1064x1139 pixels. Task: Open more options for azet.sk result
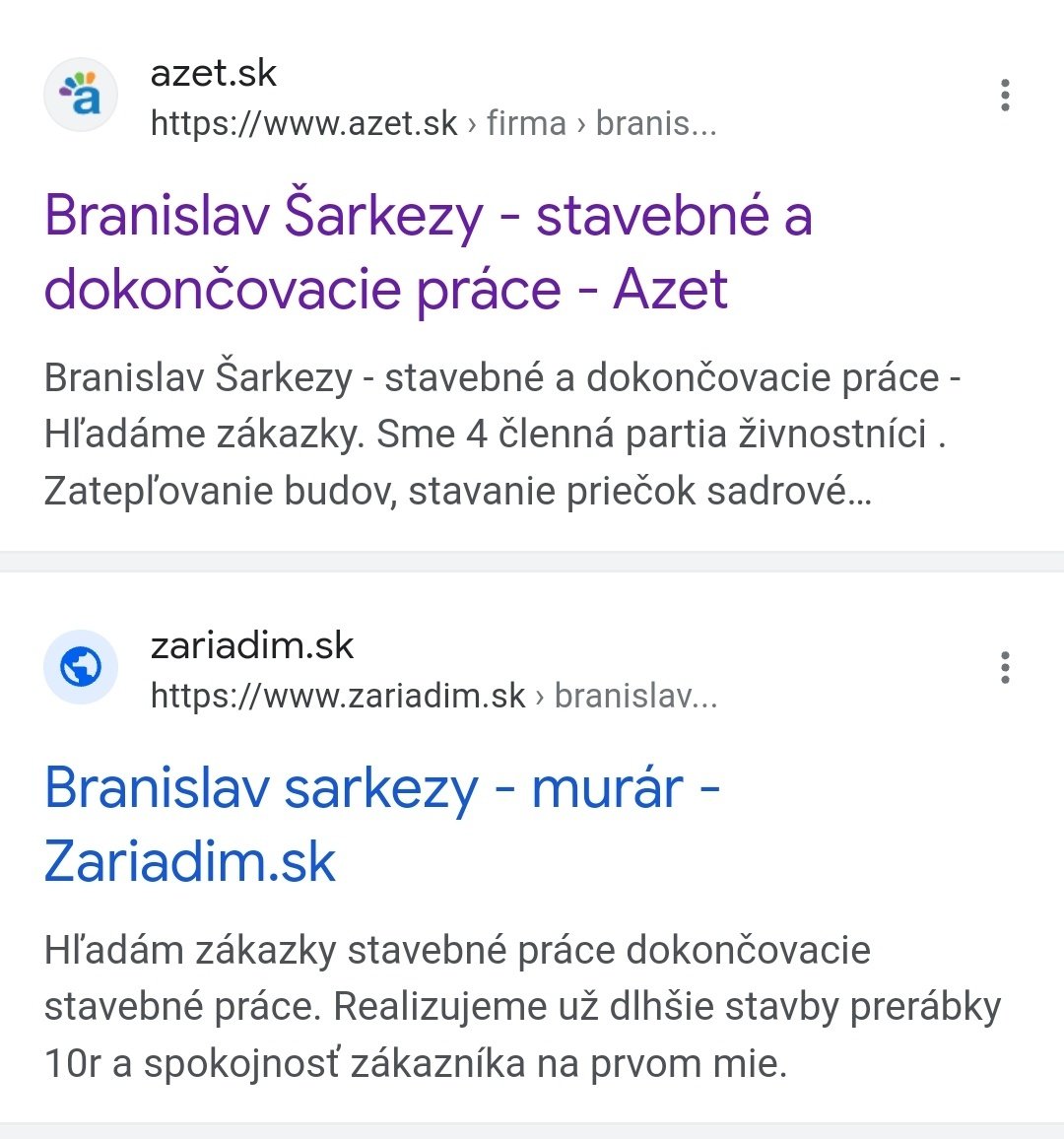point(1005,96)
